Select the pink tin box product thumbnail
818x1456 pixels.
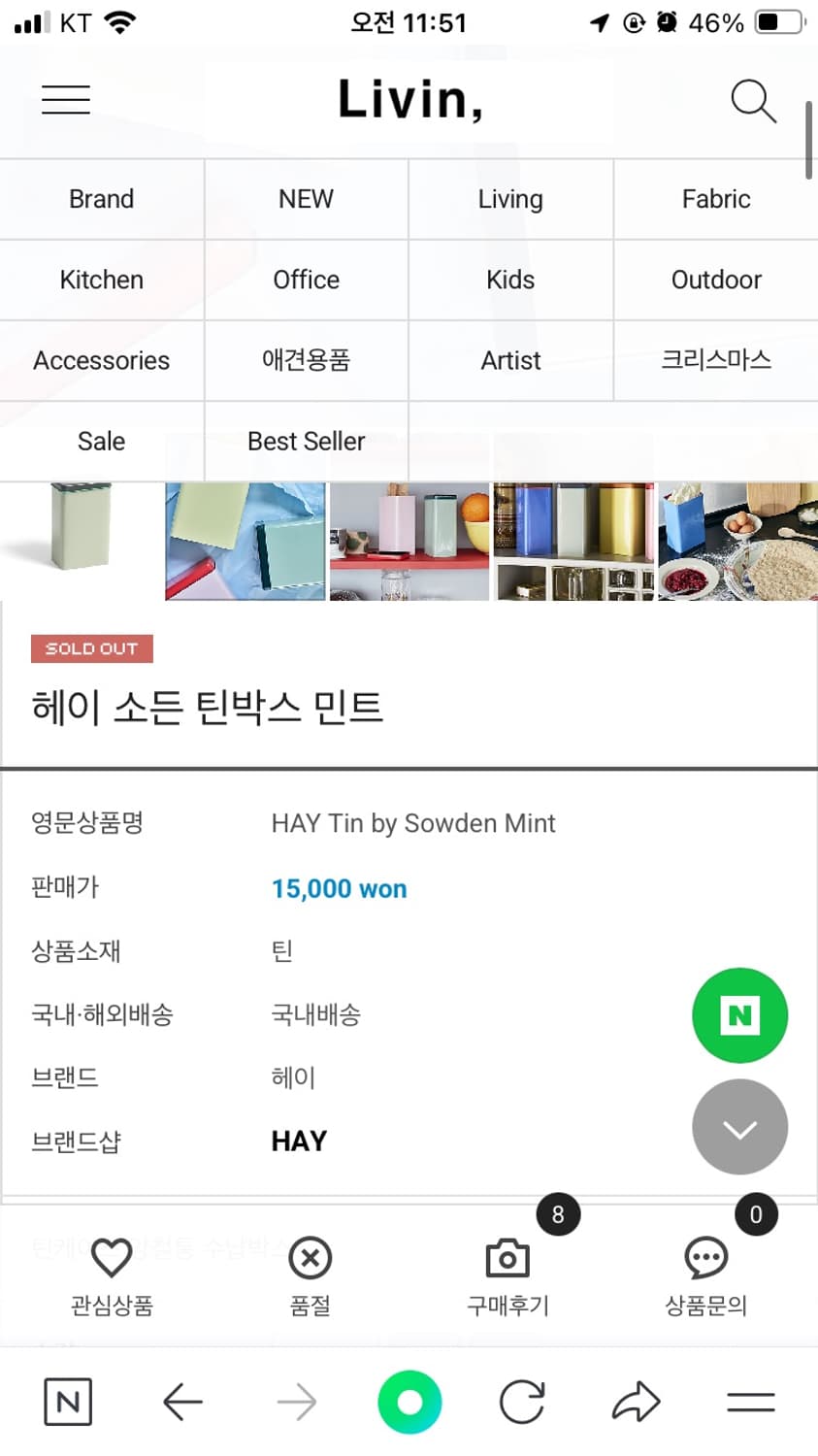(409, 540)
